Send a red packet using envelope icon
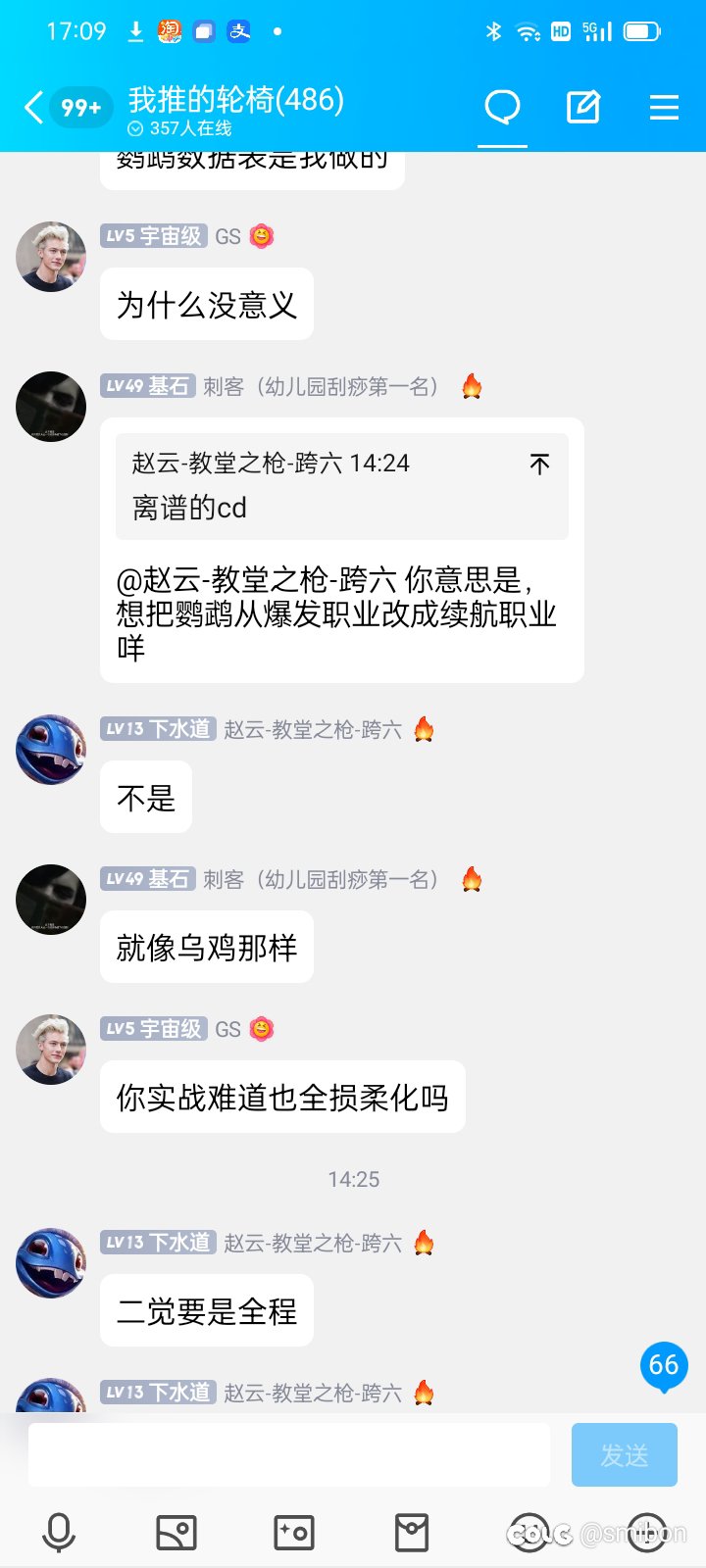Image resolution: width=706 pixels, height=1568 pixels. click(412, 1533)
